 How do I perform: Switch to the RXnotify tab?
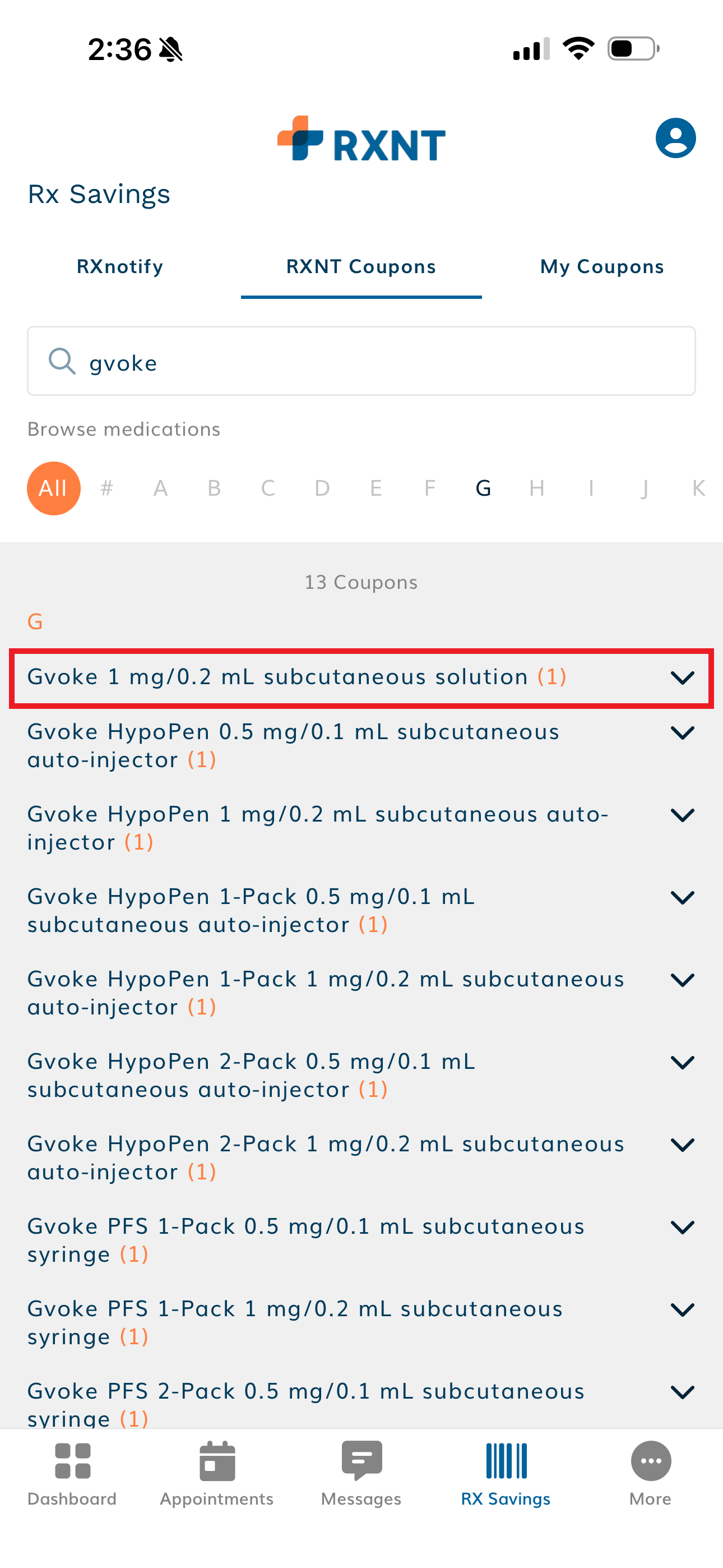pos(120,266)
